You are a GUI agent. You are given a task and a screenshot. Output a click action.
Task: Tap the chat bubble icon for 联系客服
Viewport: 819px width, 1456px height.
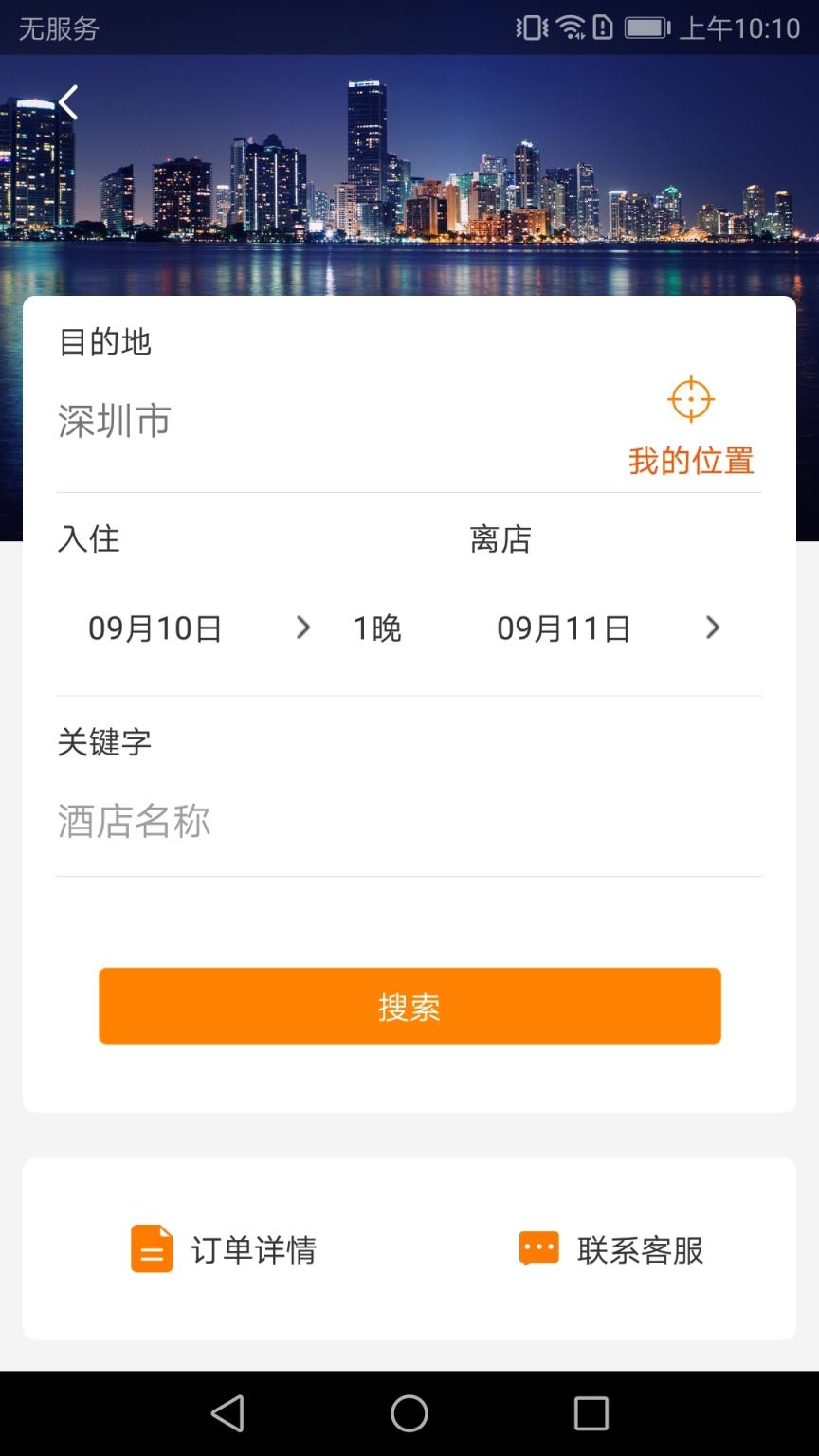(538, 1248)
